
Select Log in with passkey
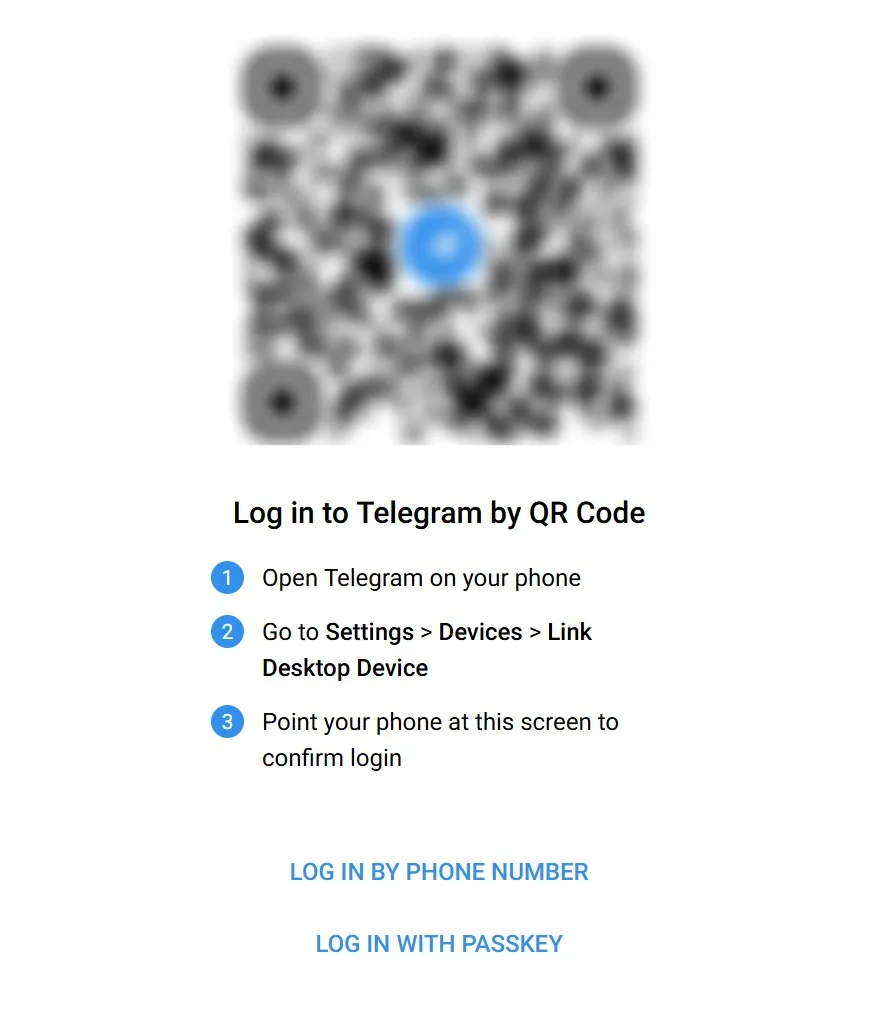(x=438, y=944)
